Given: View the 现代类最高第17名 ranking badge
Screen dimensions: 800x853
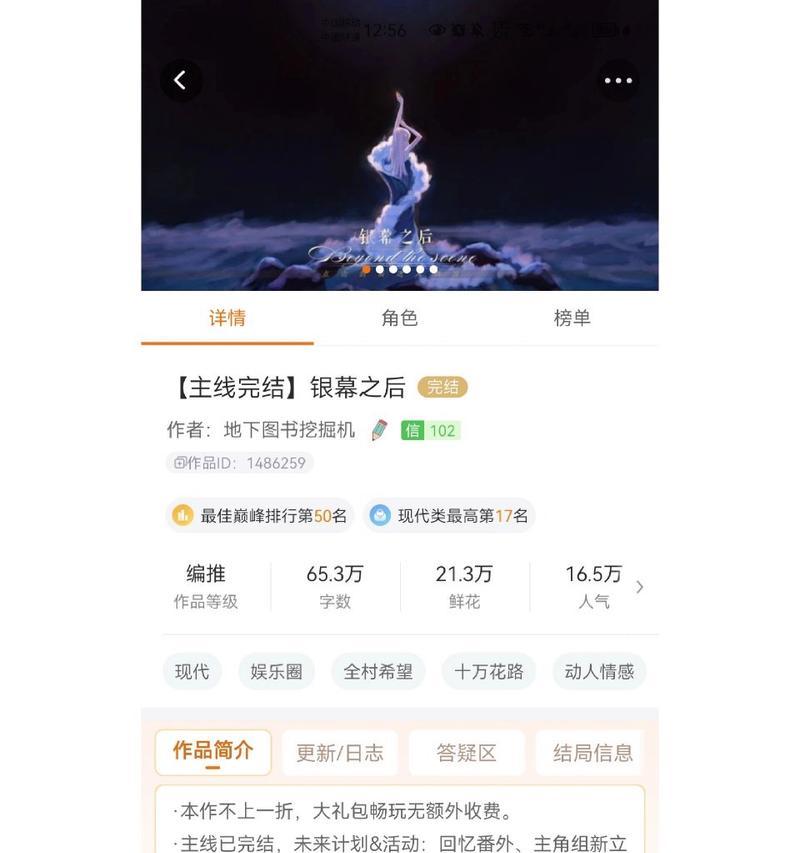Looking at the screenshot, I should coord(450,516).
